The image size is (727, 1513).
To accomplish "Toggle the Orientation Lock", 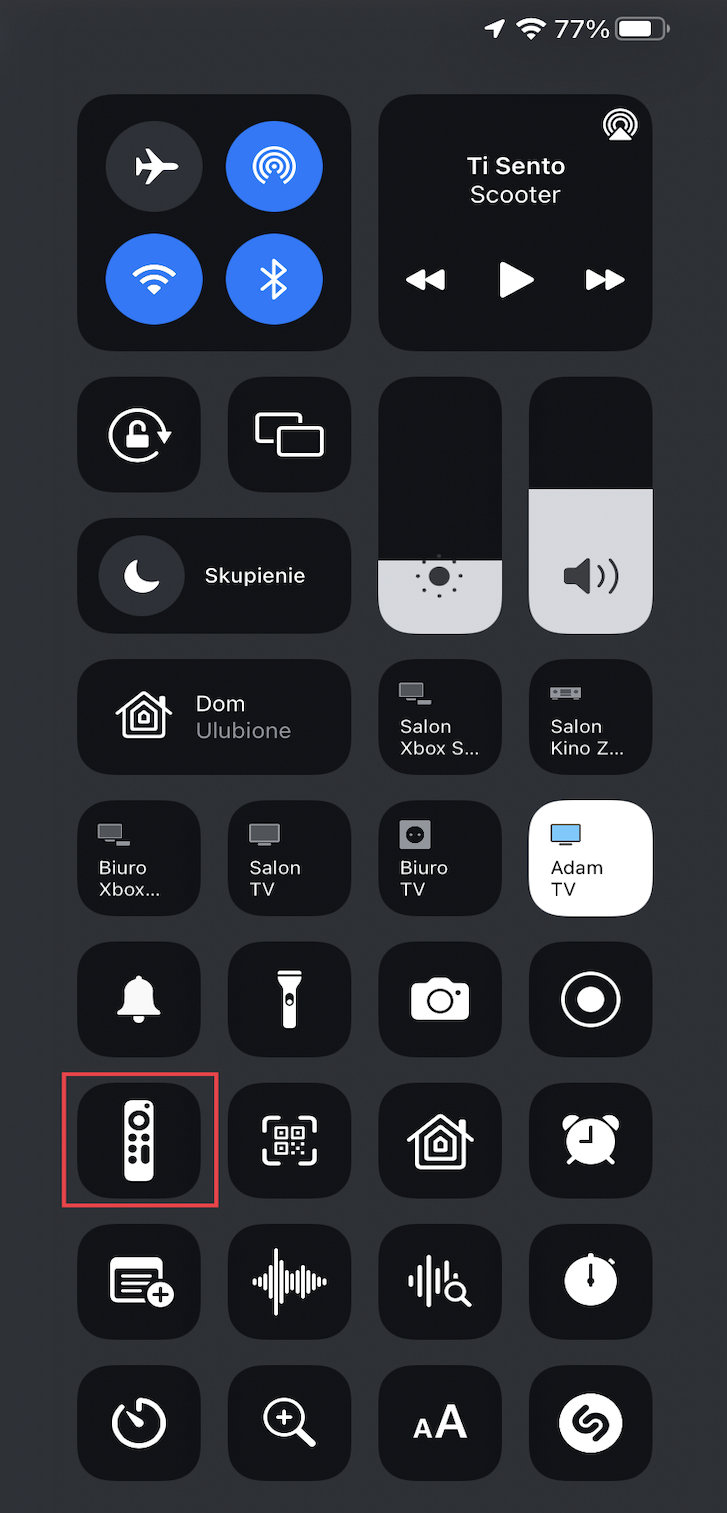I will (x=138, y=434).
